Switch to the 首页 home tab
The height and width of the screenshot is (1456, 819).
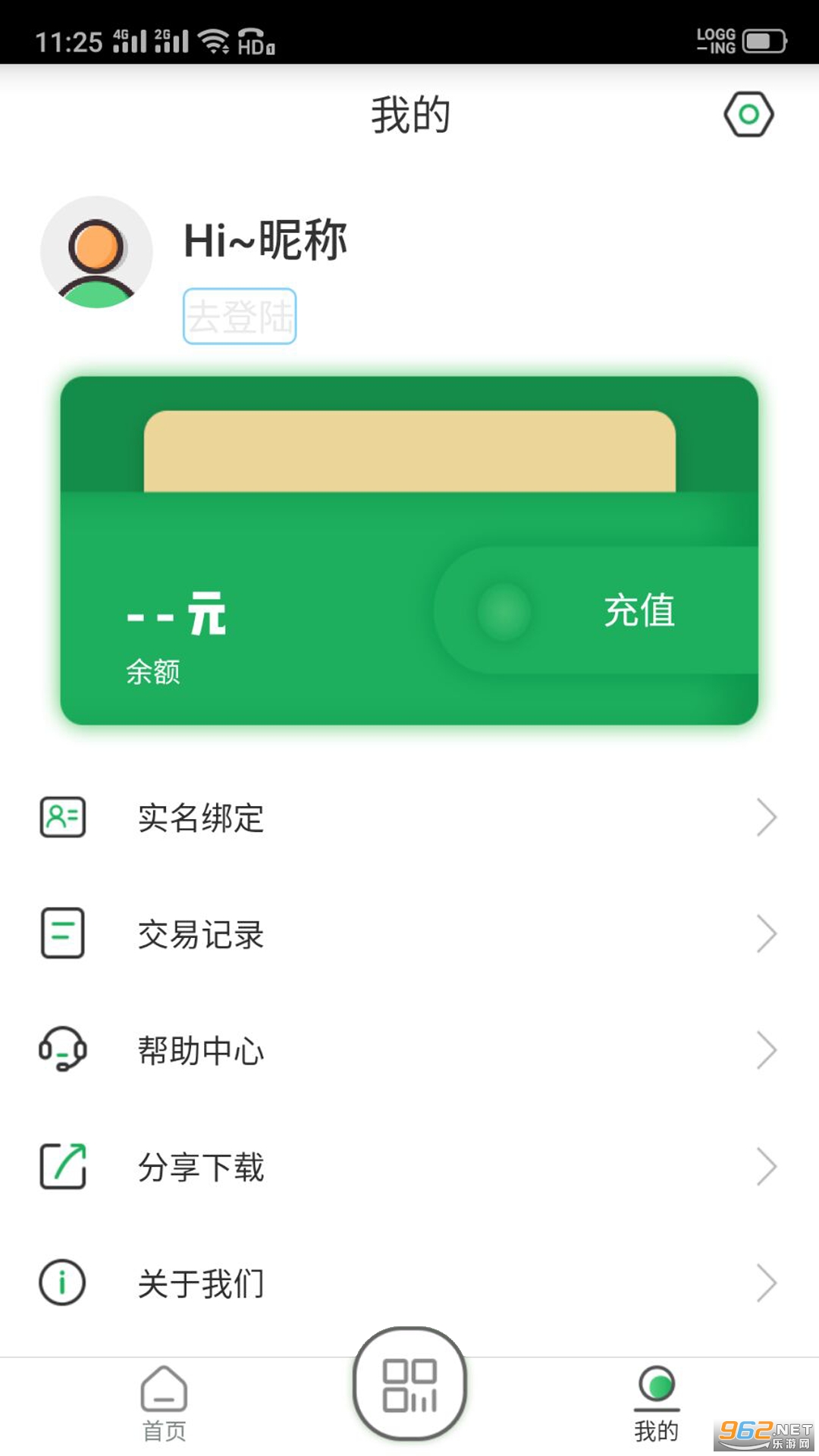click(164, 1404)
